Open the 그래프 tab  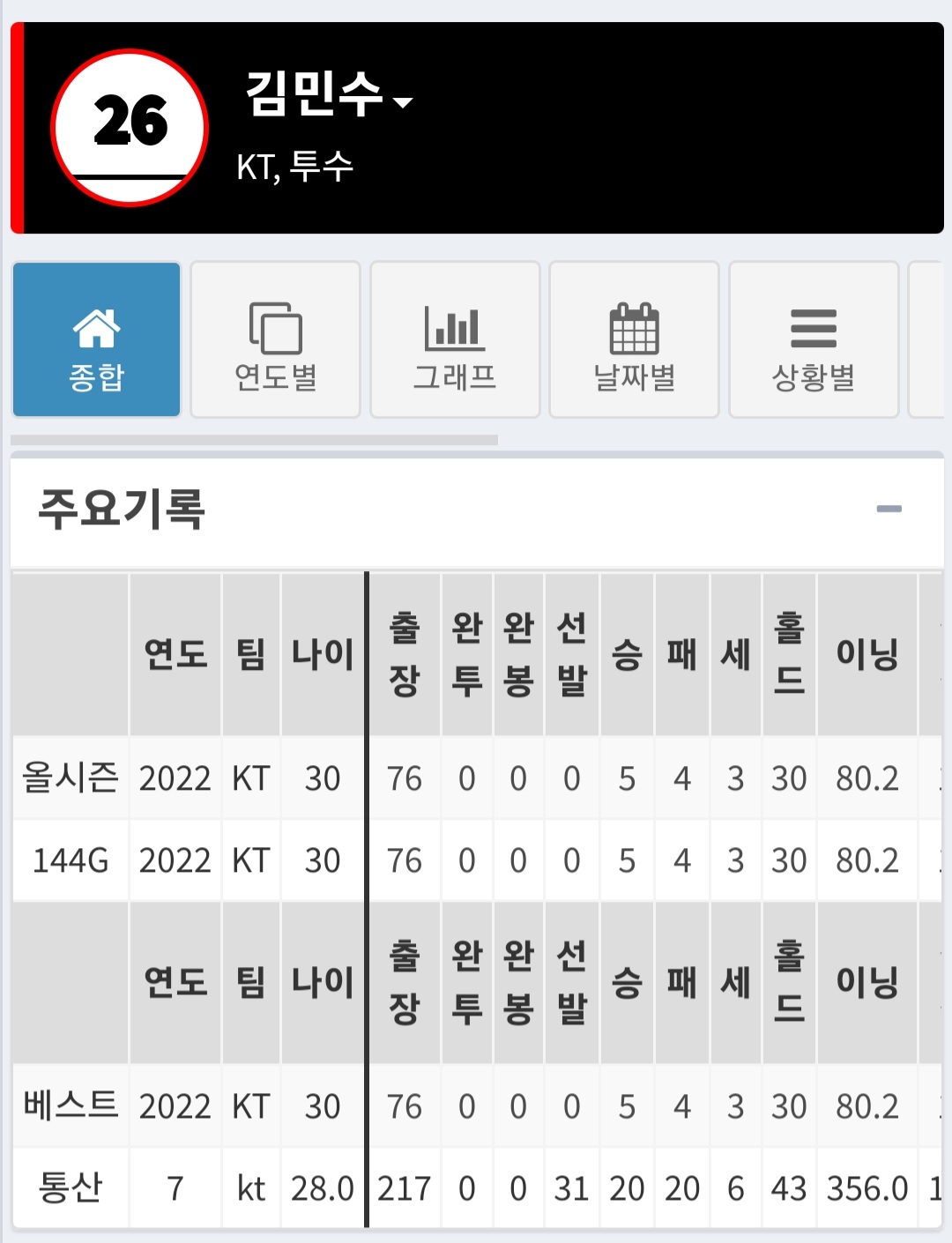(x=455, y=339)
